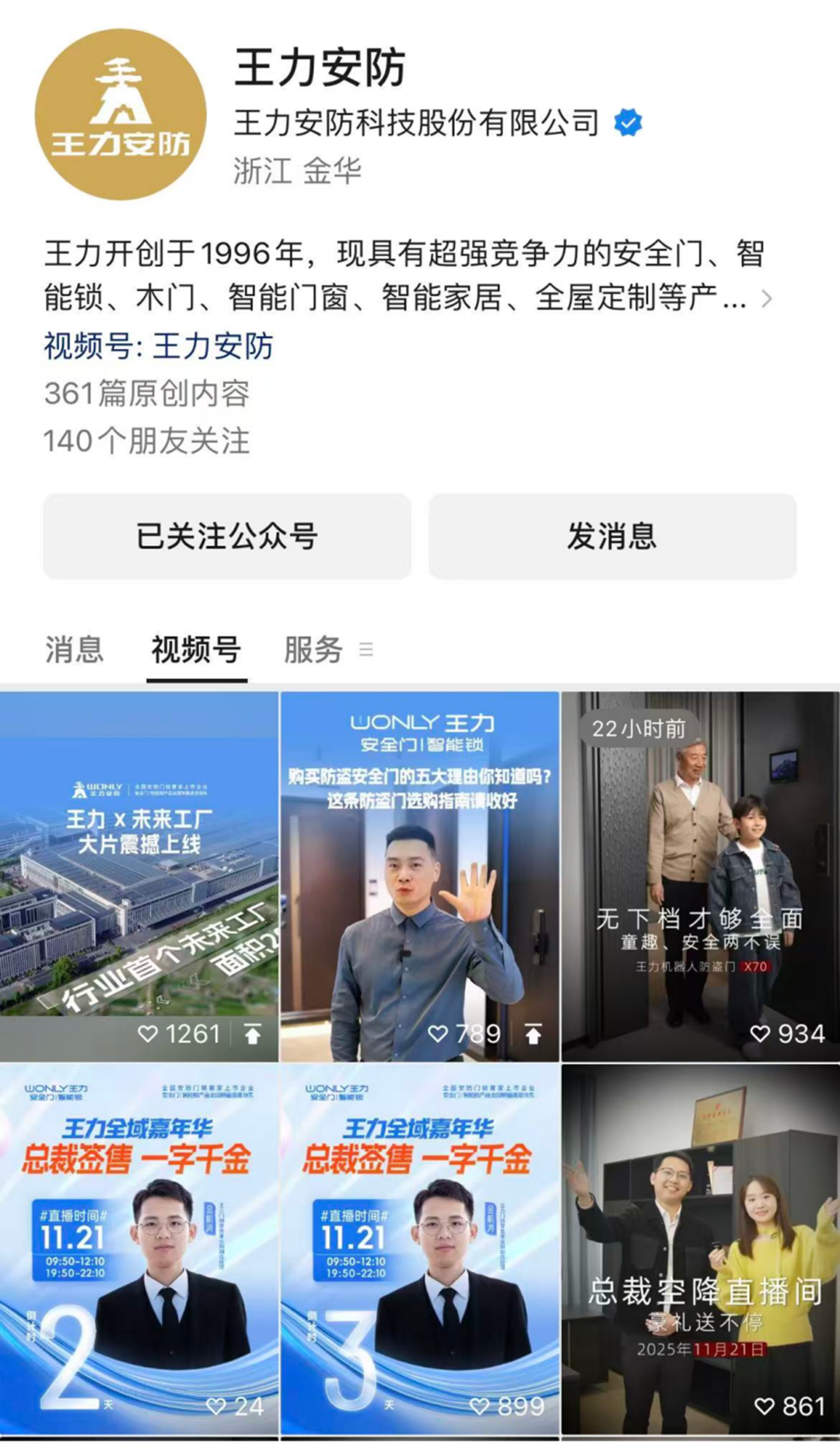
Task: Play the 王力 x 未来工厂 video
Action: tap(139, 876)
